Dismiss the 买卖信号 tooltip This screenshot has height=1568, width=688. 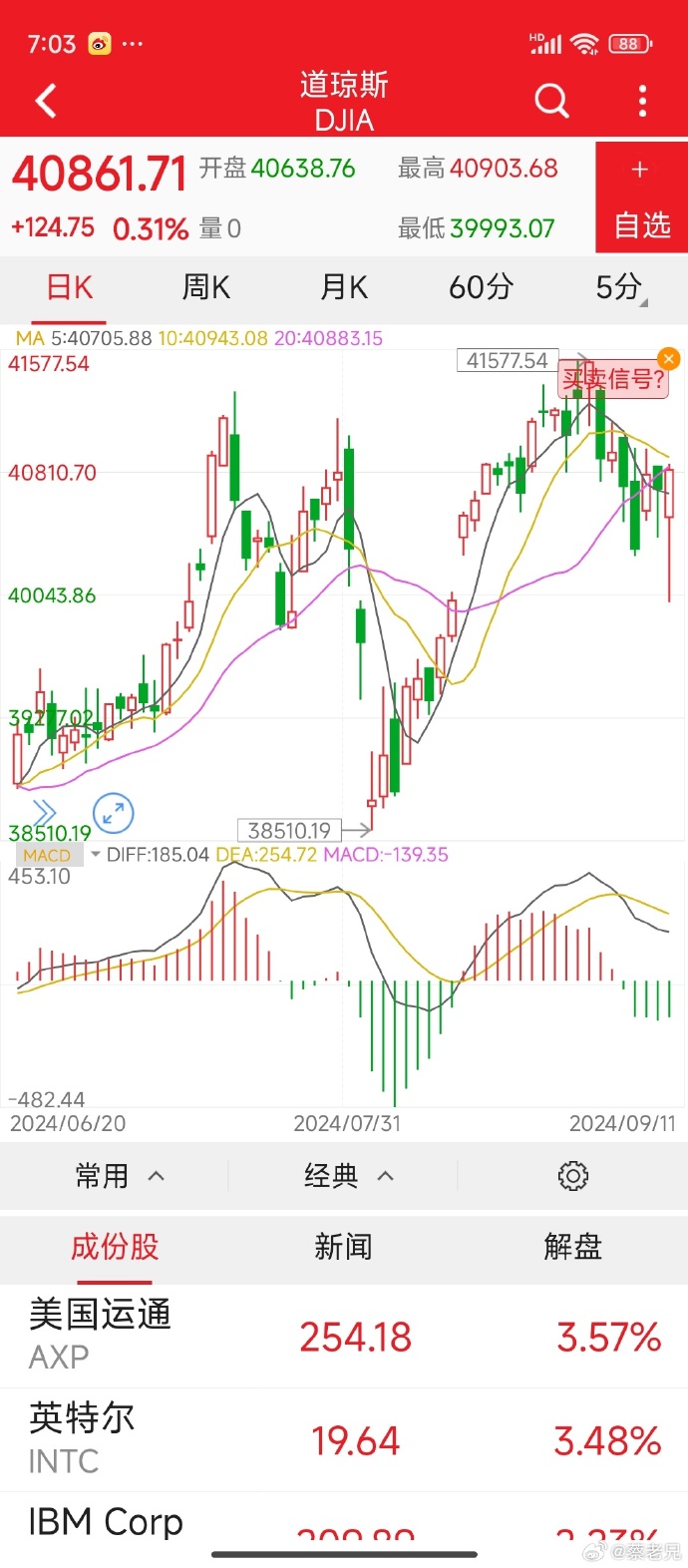[x=669, y=358]
